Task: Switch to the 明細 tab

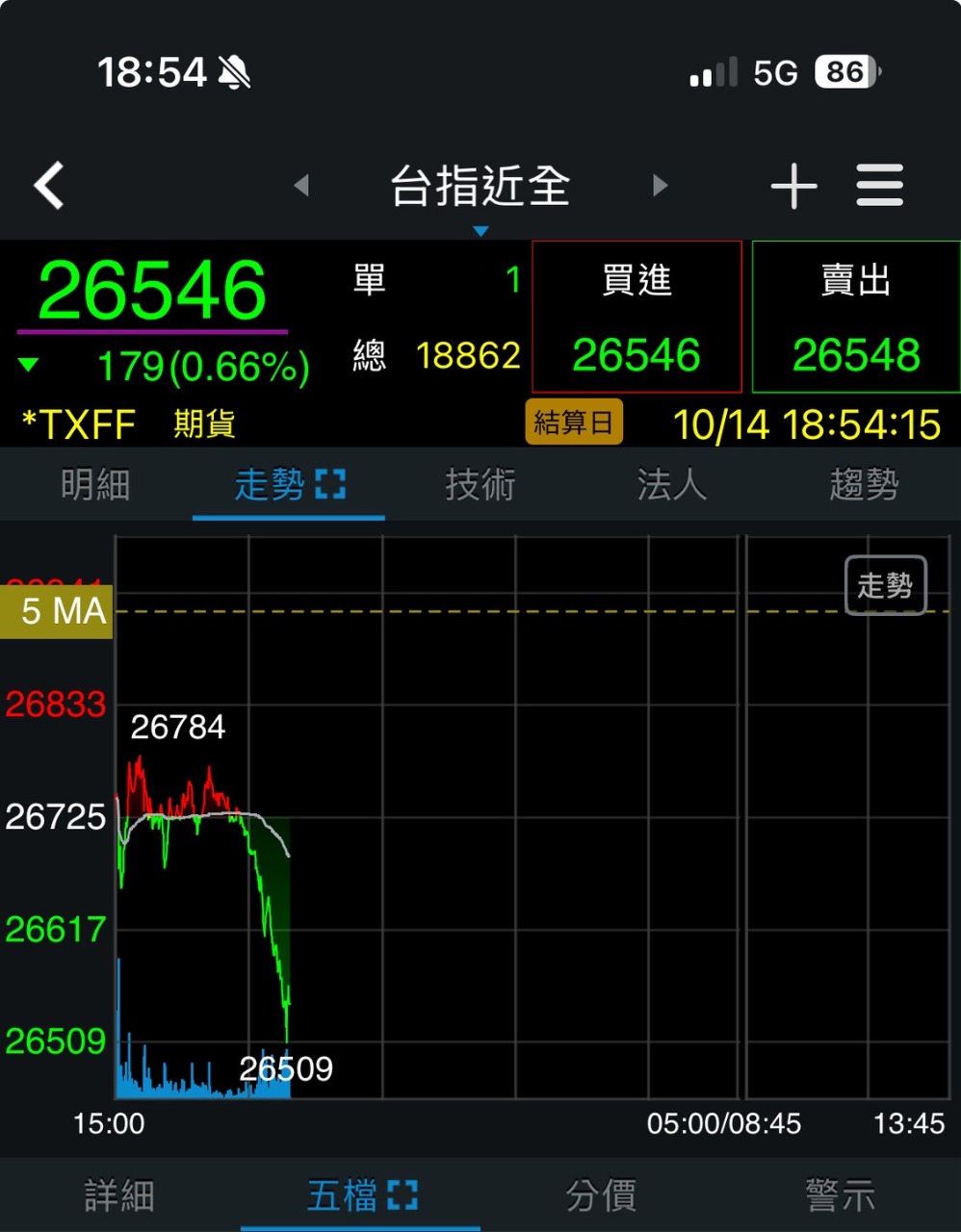Action: coord(95,484)
